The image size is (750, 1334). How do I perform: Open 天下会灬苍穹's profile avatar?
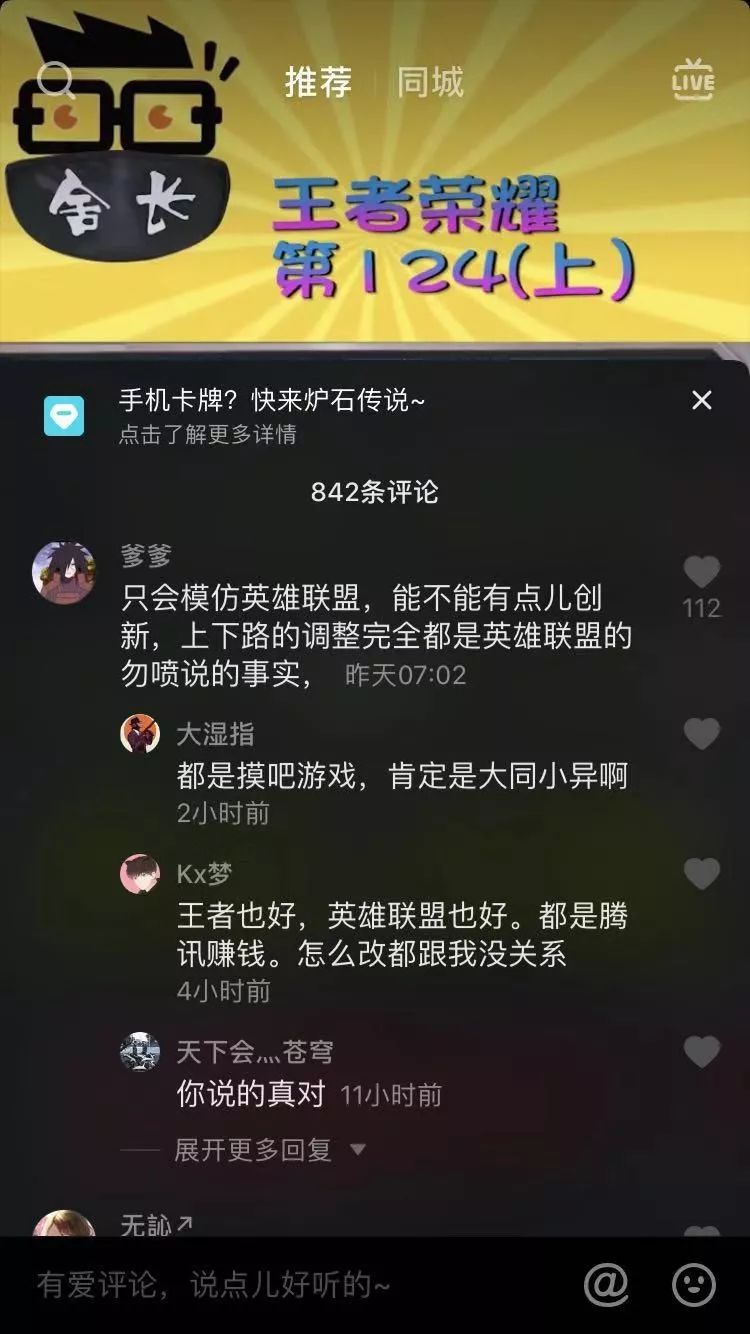click(x=140, y=1052)
